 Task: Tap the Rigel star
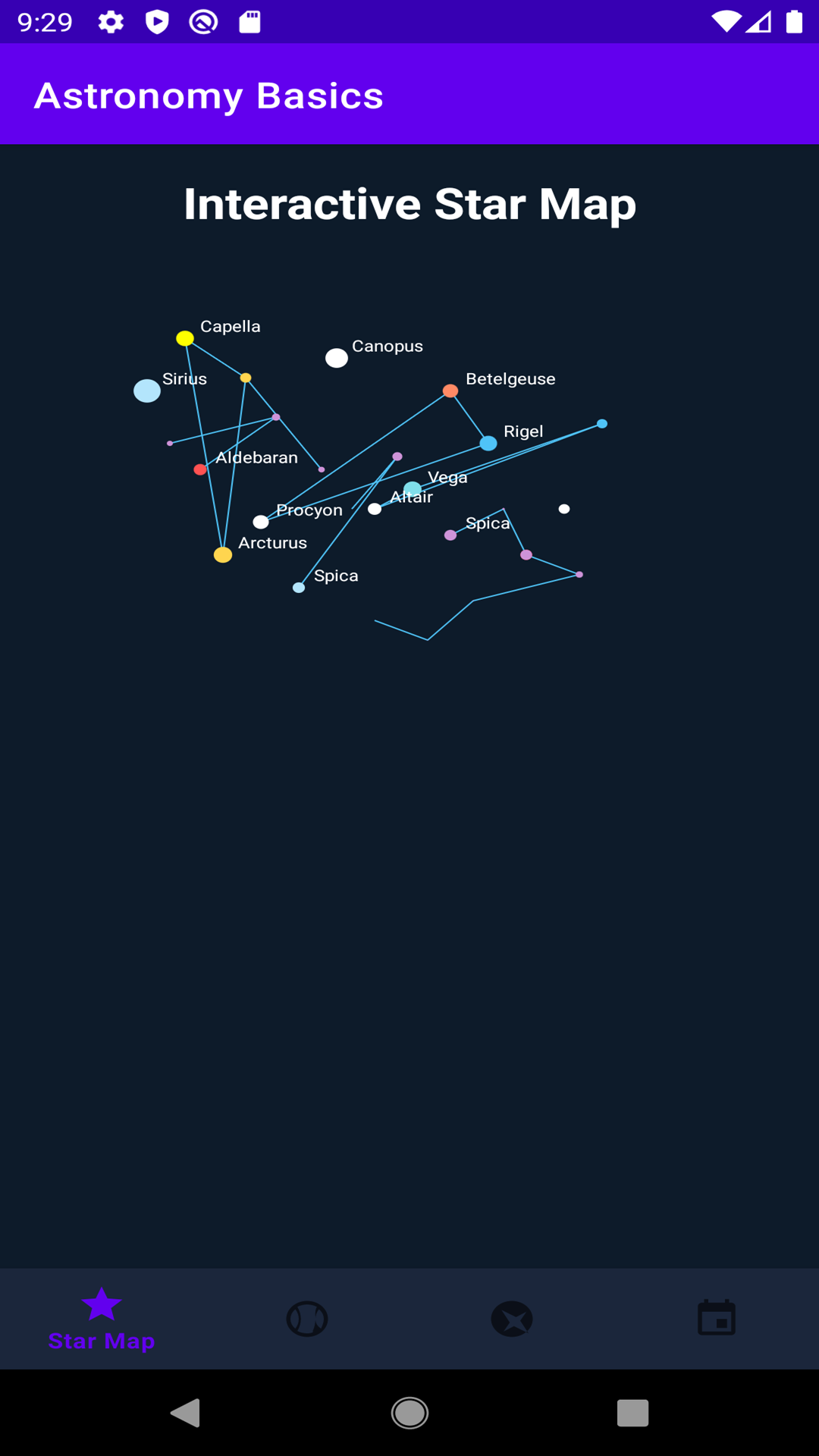pyautogui.click(x=488, y=444)
